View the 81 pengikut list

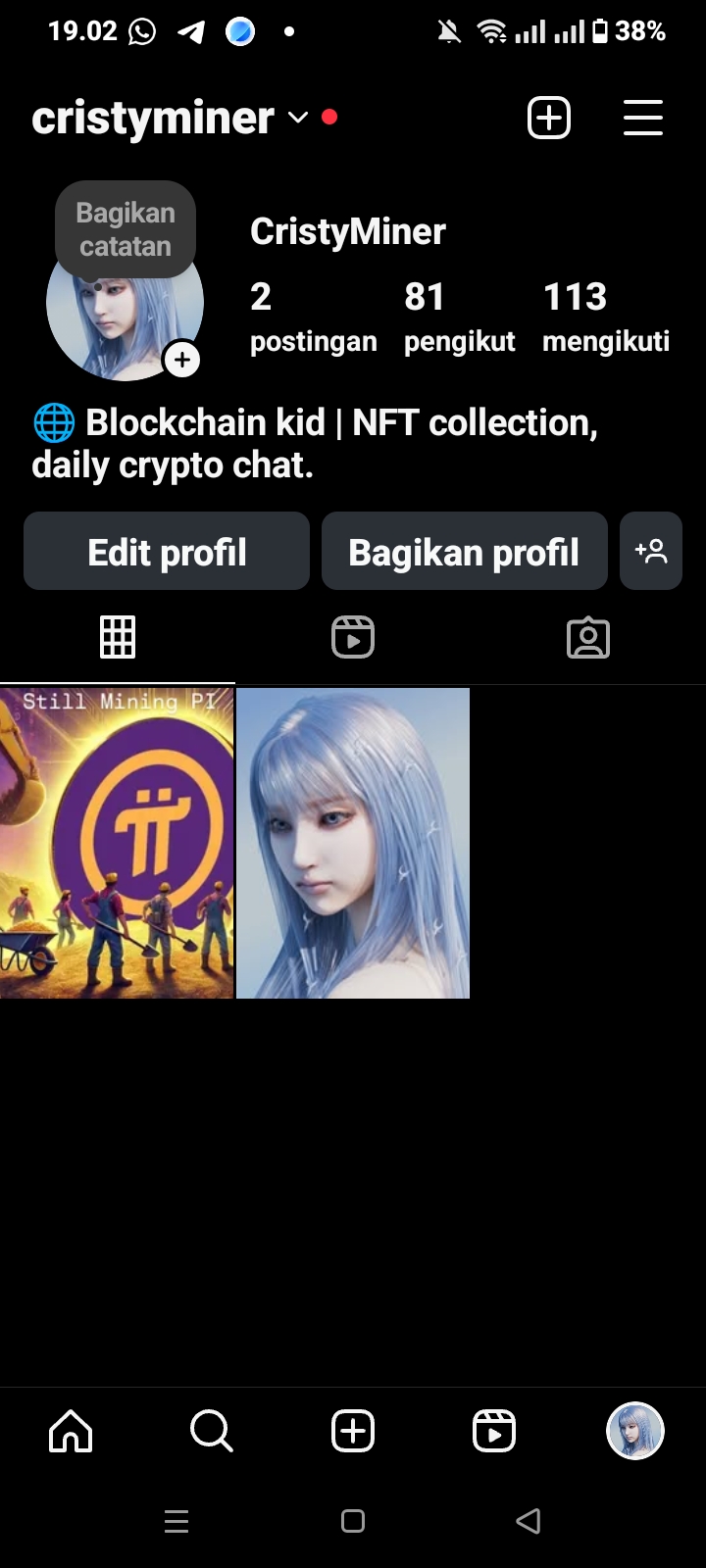click(459, 316)
